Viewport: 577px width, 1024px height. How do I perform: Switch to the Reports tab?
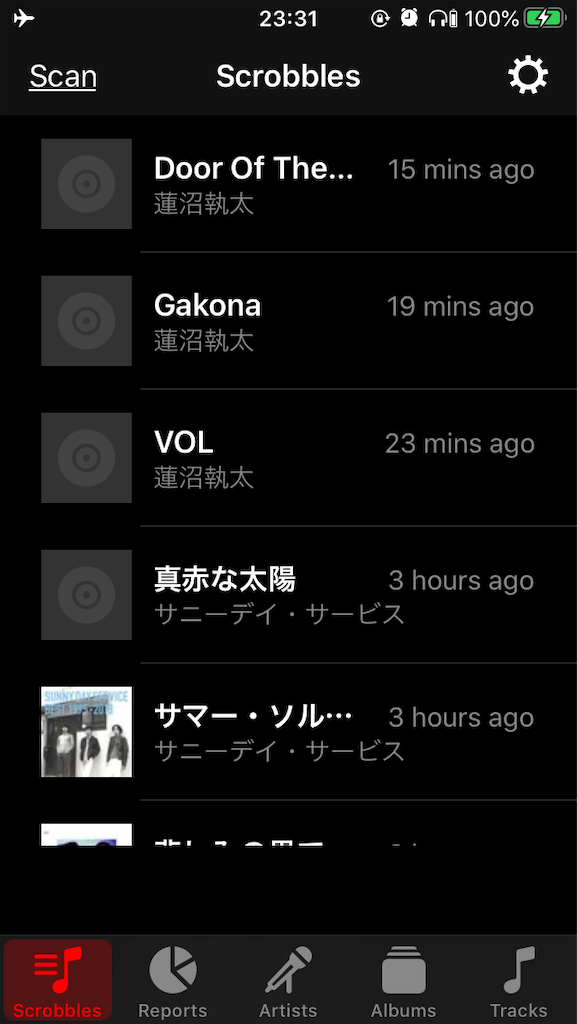pos(172,982)
